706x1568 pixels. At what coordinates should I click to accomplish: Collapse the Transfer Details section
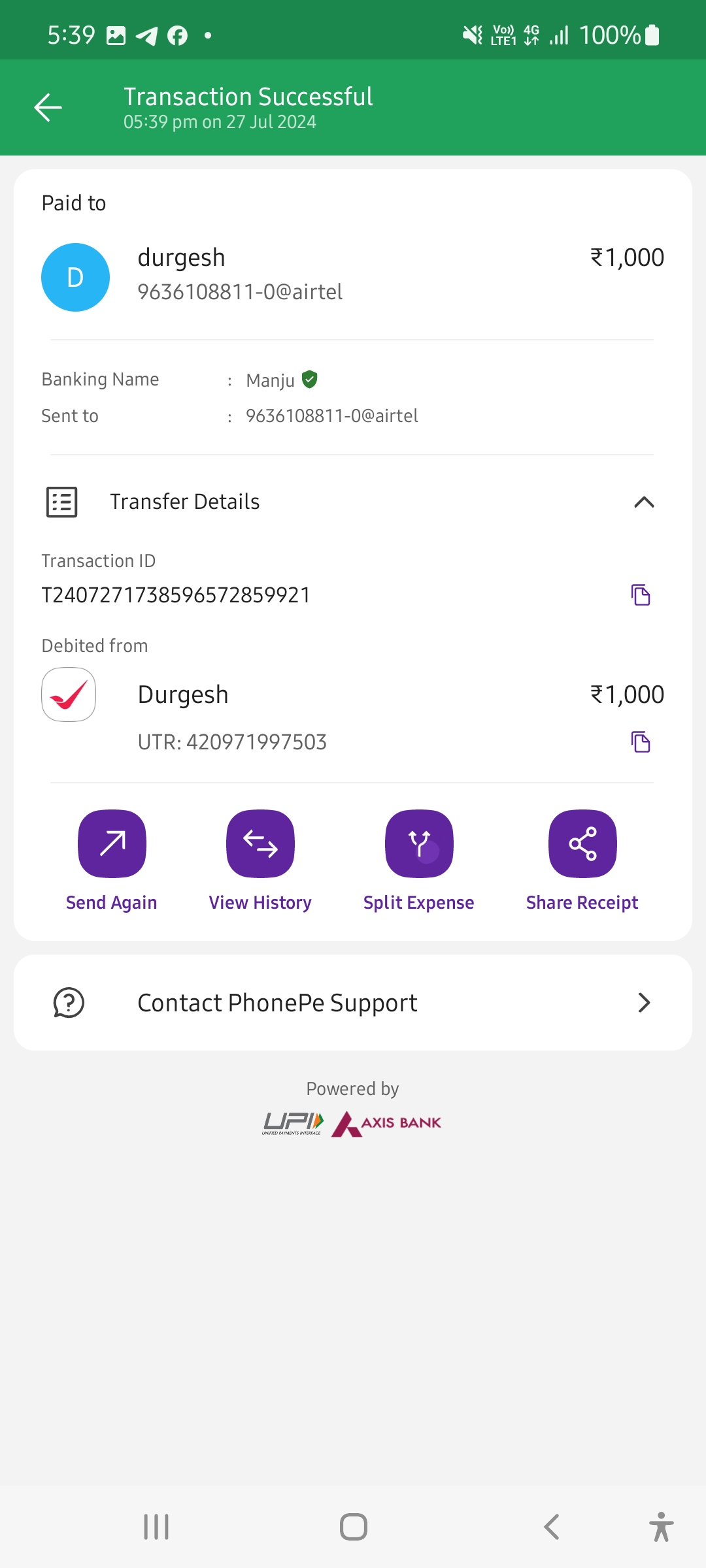click(x=644, y=502)
